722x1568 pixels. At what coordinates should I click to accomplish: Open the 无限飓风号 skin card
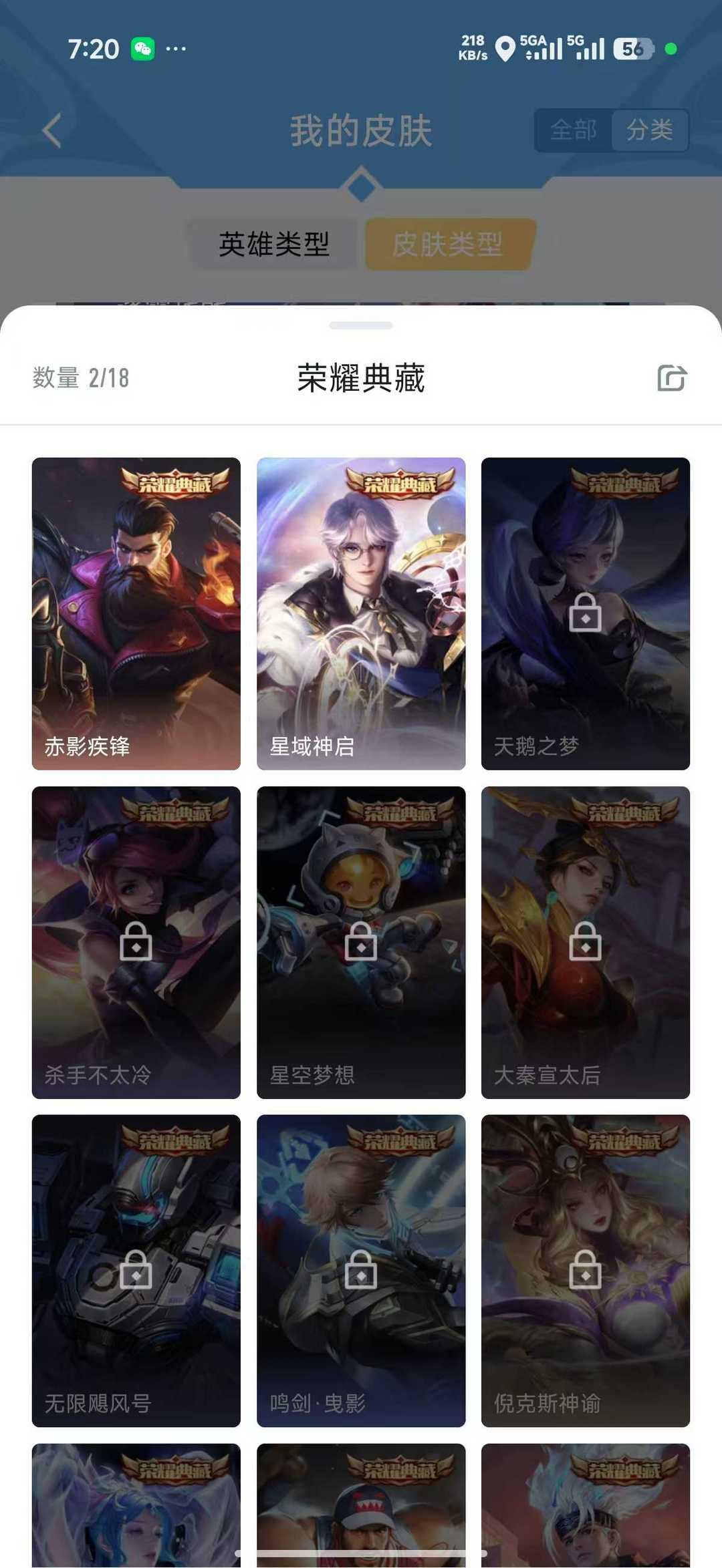point(136,1271)
